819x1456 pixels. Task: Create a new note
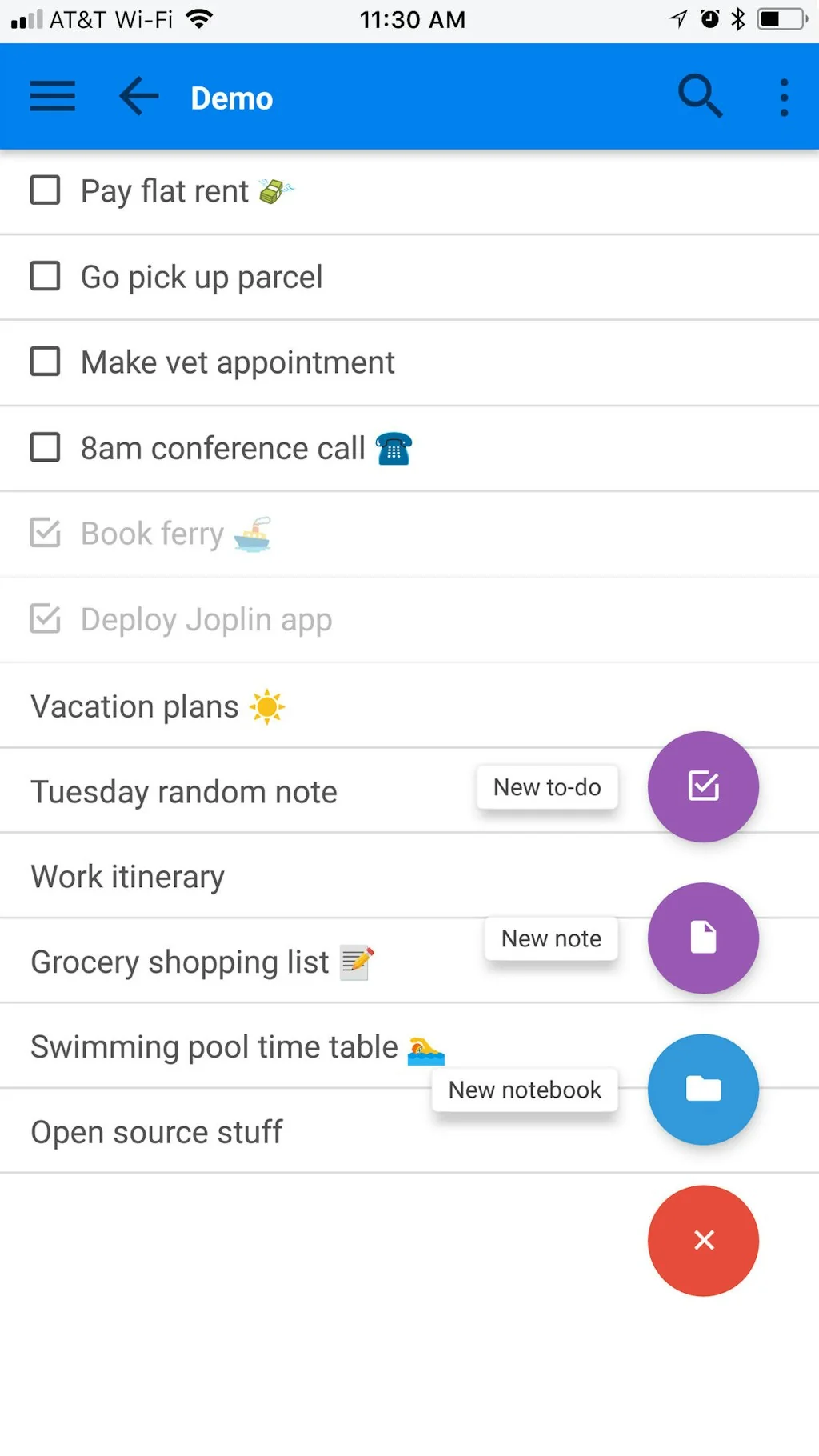(x=703, y=938)
